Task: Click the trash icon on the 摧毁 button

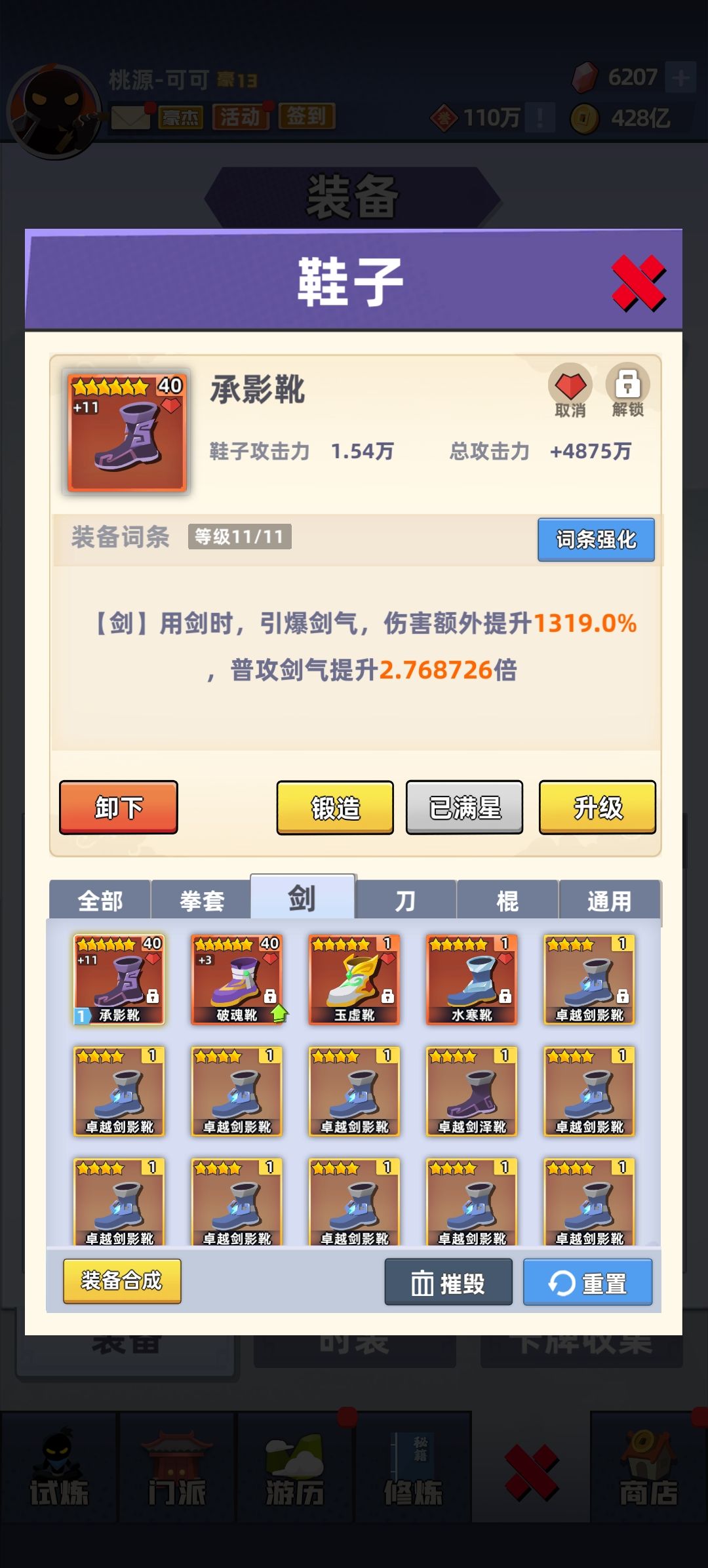Action: pyautogui.click(x=421, y=1283)
